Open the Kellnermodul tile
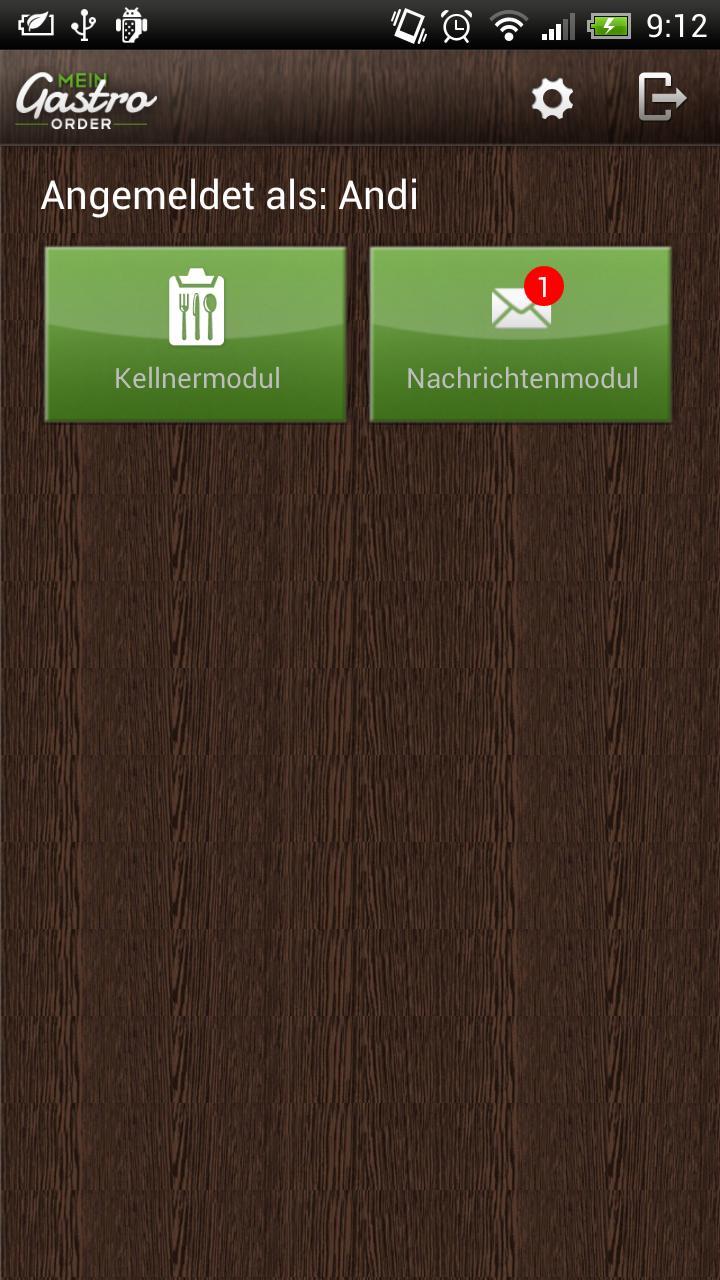720x1280 pixels. [x=196, y=334]
